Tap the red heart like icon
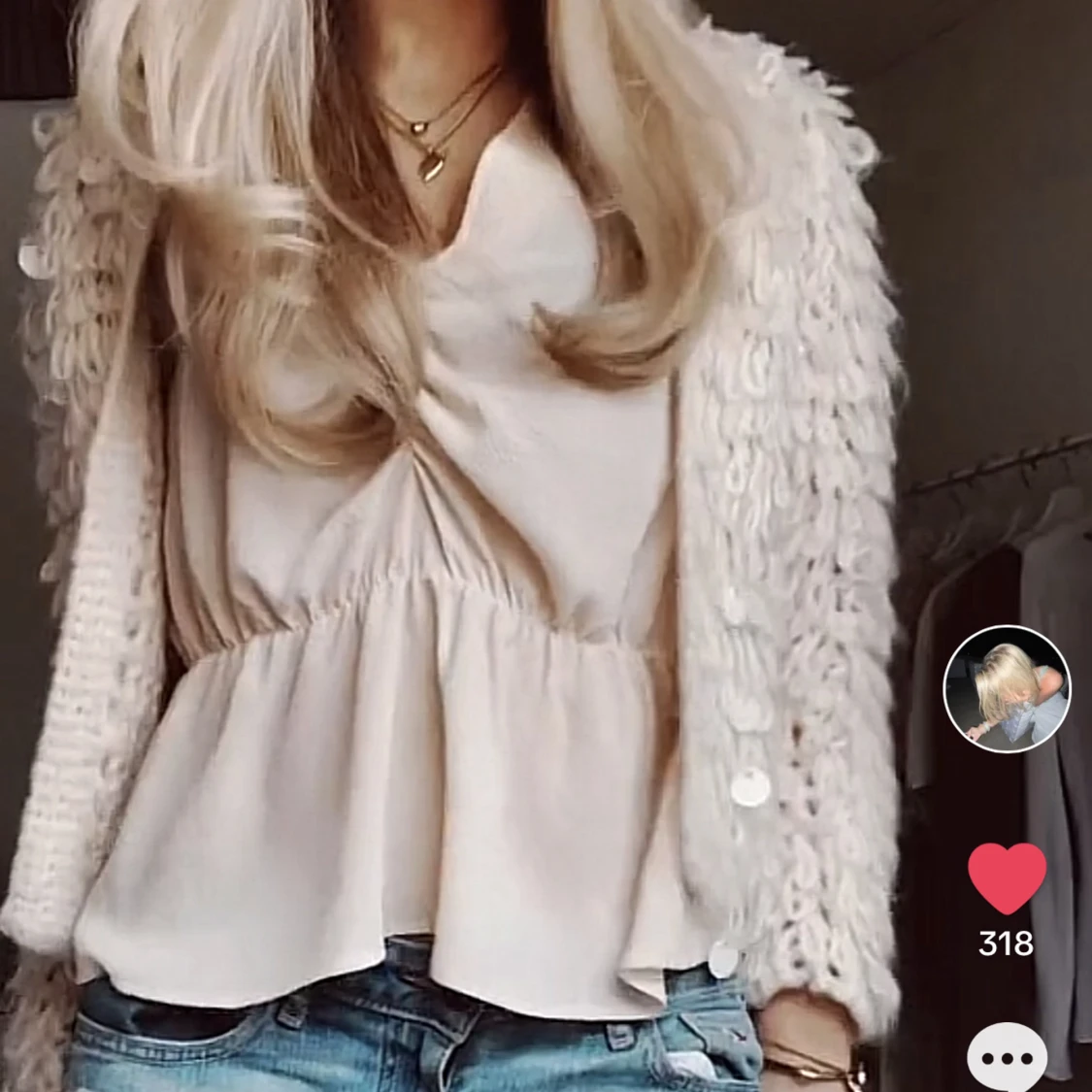The height and width of the screenshot is (1092, 1092). point(1007,877)
